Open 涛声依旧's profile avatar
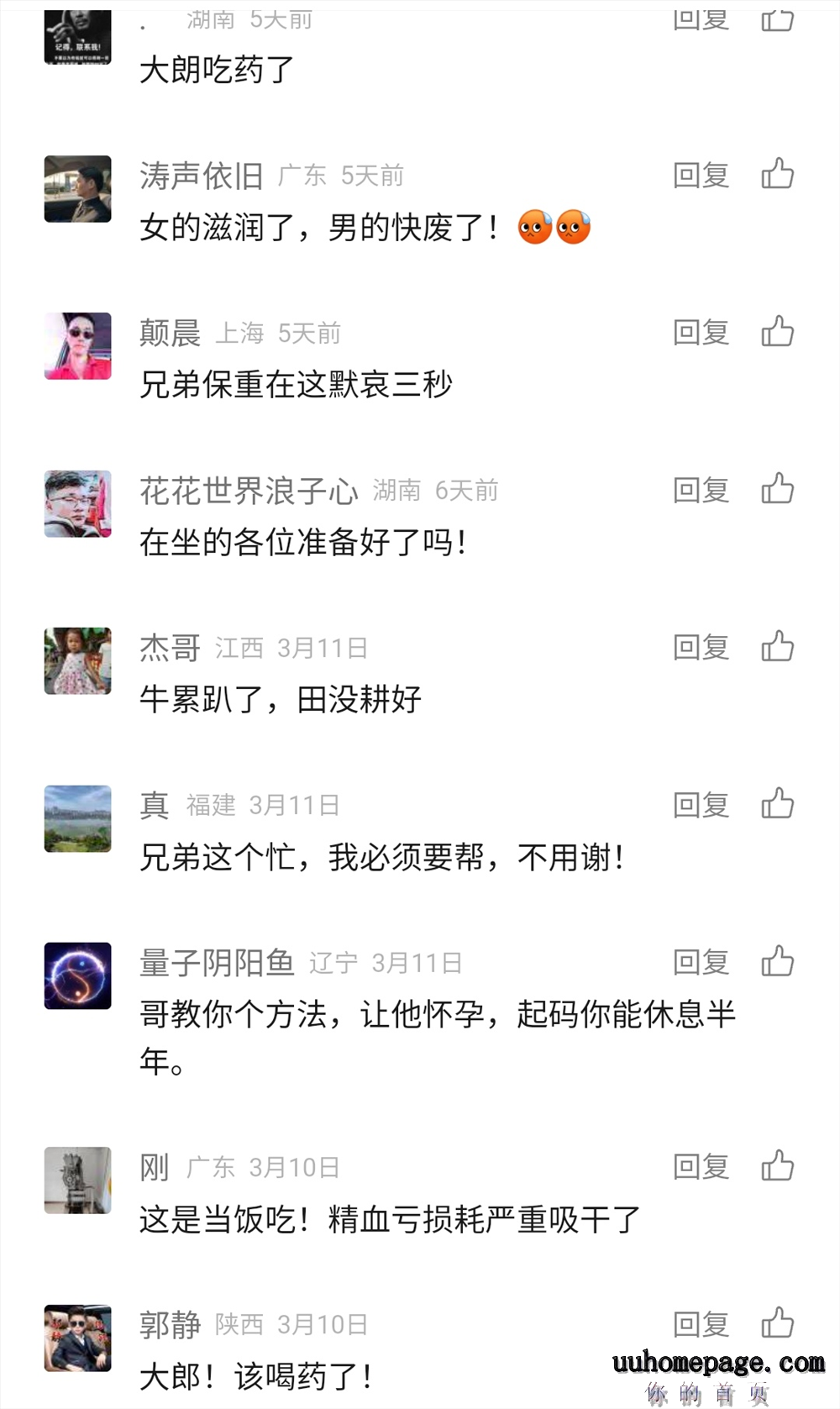This screenshot has height=1409, width=840. [78, 189]
